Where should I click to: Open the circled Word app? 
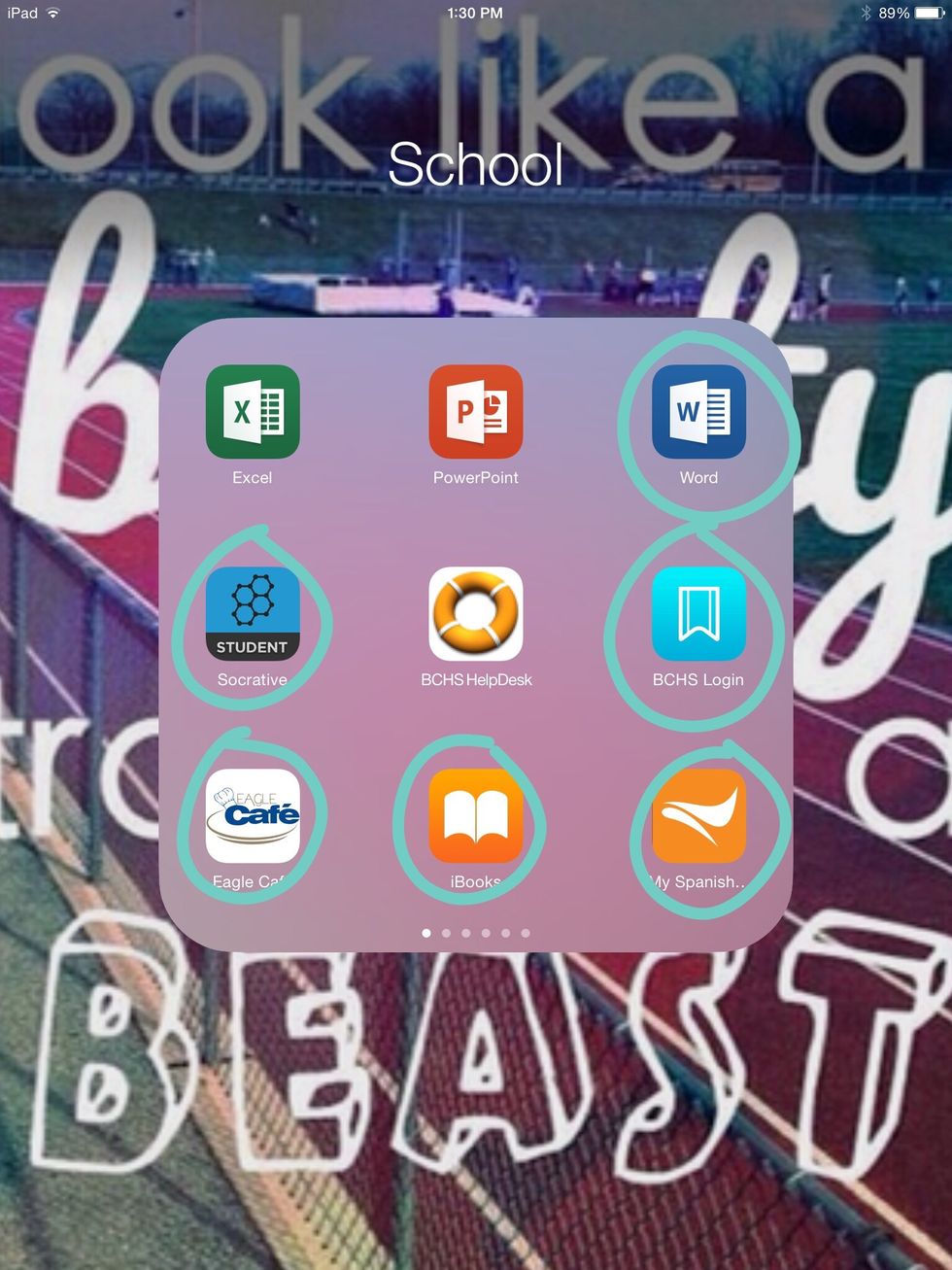click(x=697, y=412)
